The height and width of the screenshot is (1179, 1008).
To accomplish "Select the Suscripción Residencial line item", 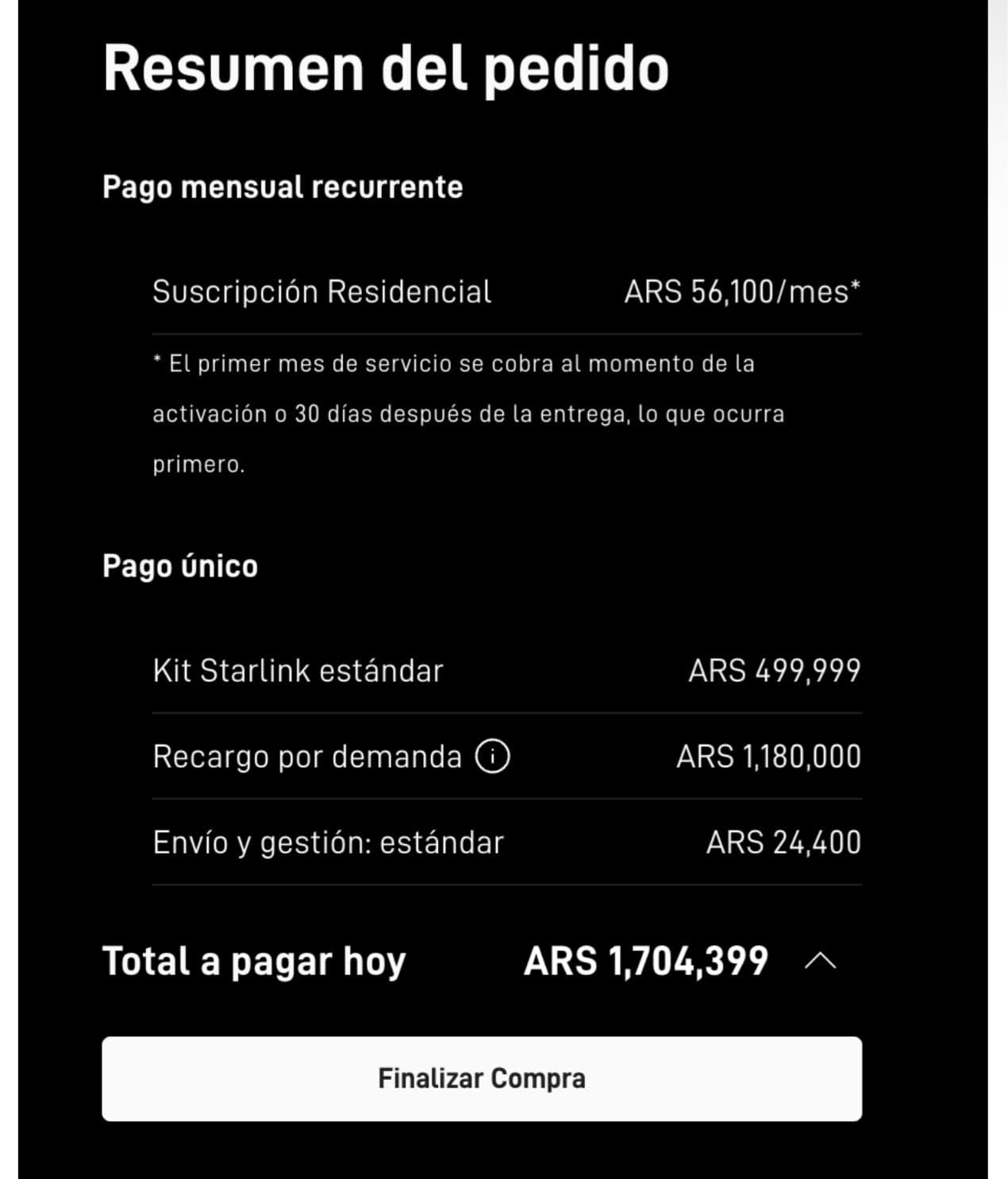I will 321,292.
